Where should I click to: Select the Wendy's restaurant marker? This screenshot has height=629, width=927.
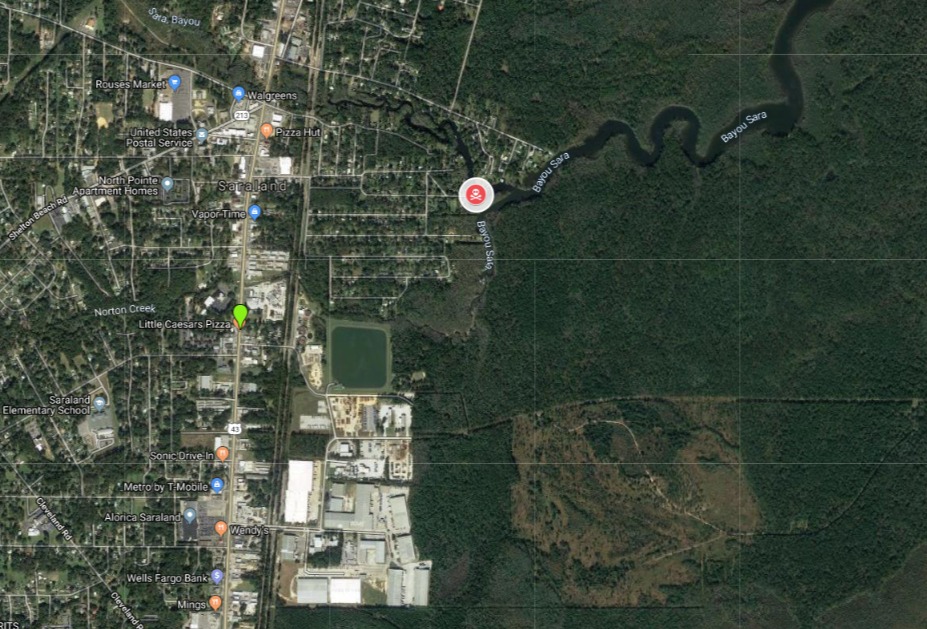coord(220,527)
